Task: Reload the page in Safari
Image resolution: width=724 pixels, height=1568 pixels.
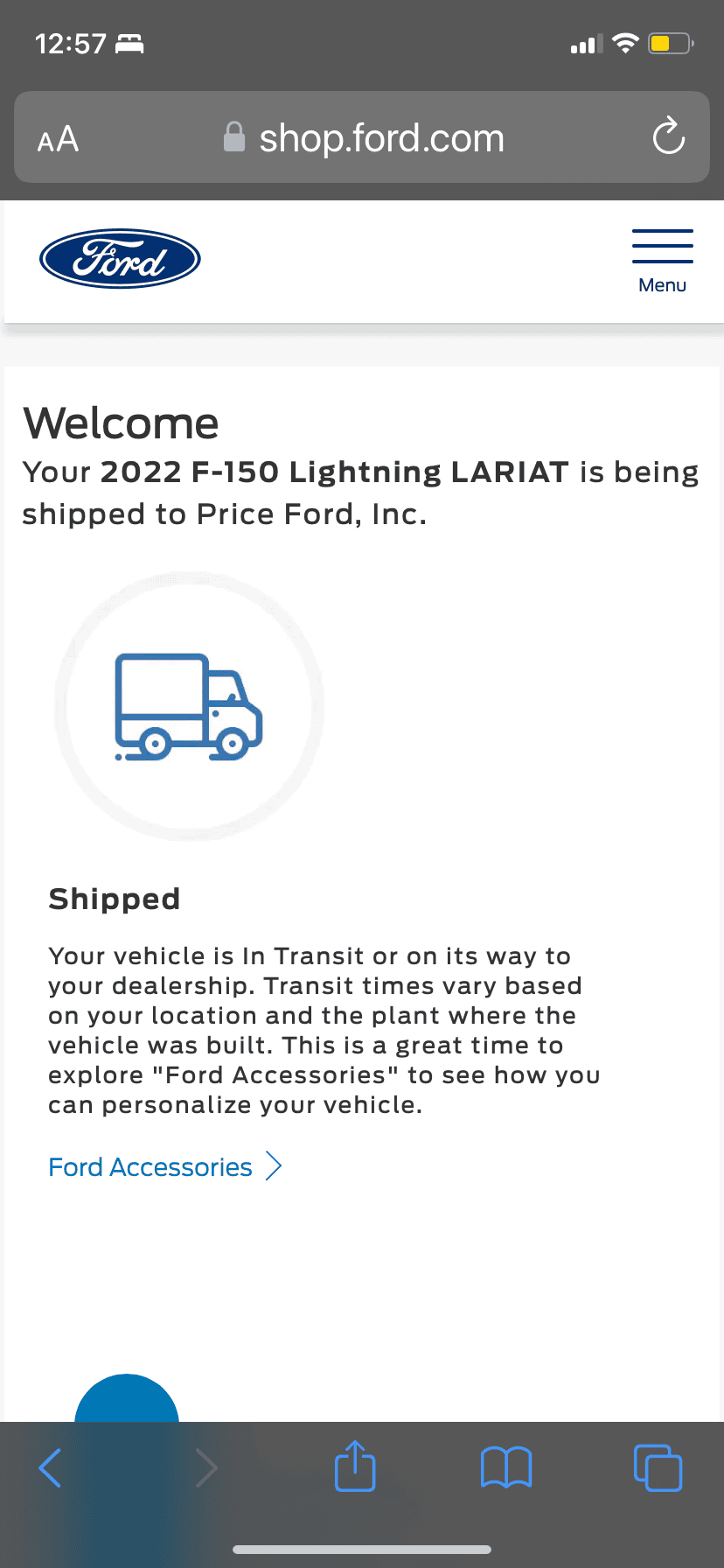Action: click(668, 137)
